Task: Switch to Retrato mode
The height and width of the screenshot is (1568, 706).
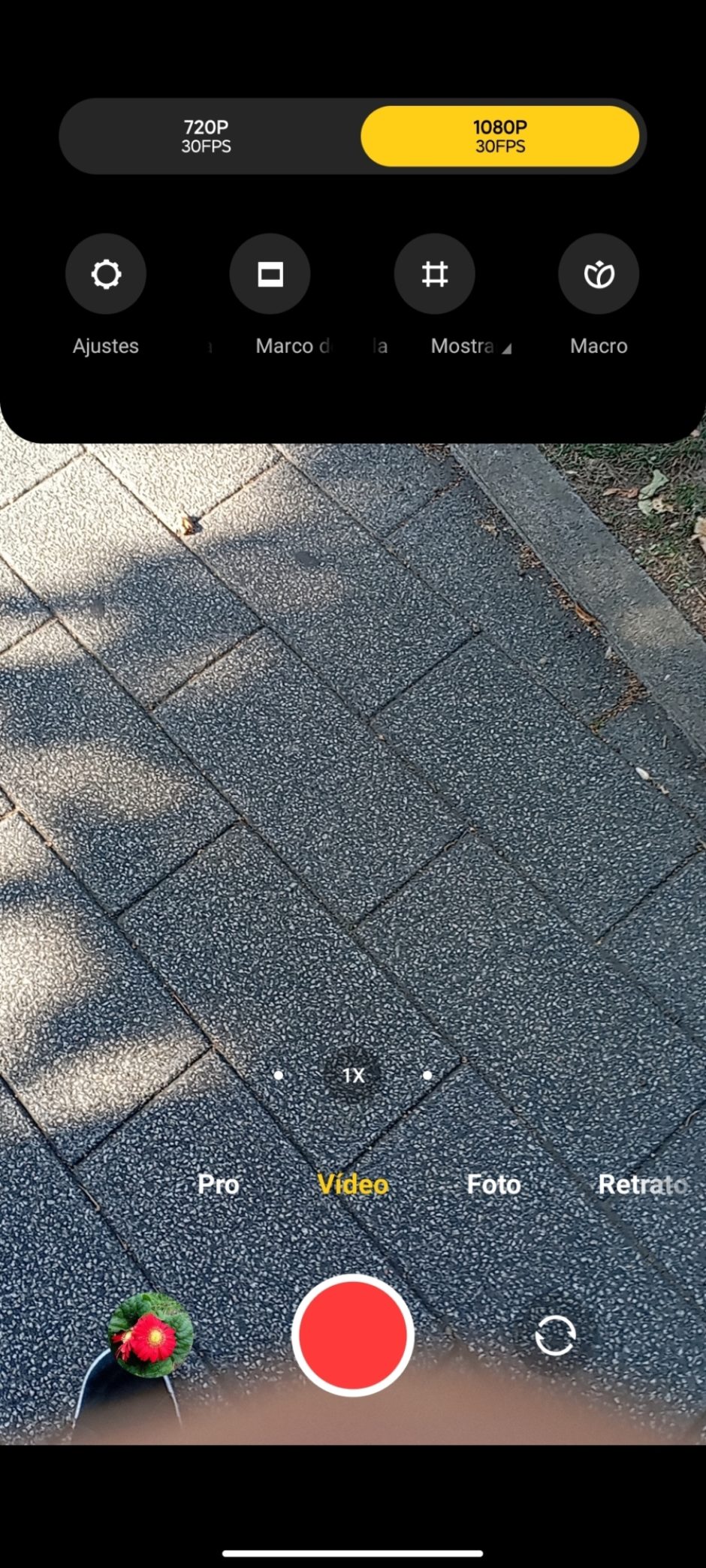Action: pyautogui.click(x=644, y=1184)
